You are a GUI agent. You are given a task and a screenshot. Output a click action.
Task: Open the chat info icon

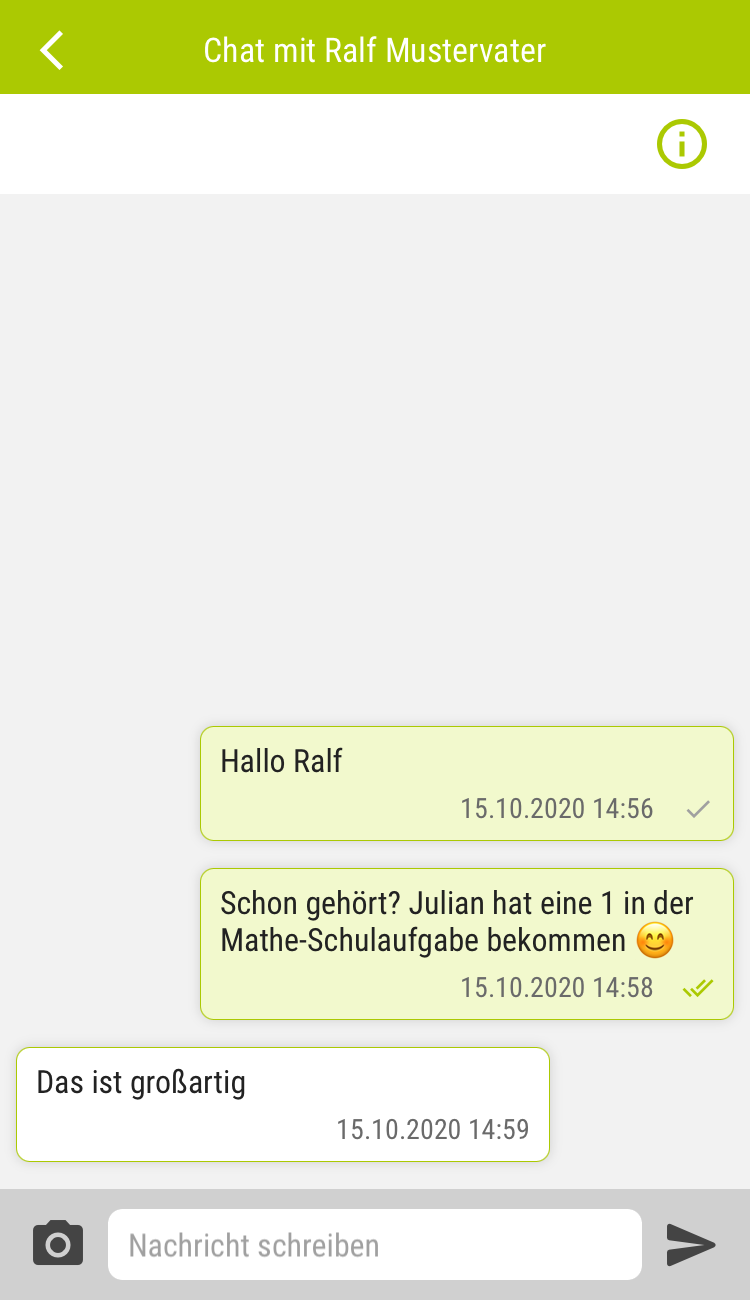point(681,145)
